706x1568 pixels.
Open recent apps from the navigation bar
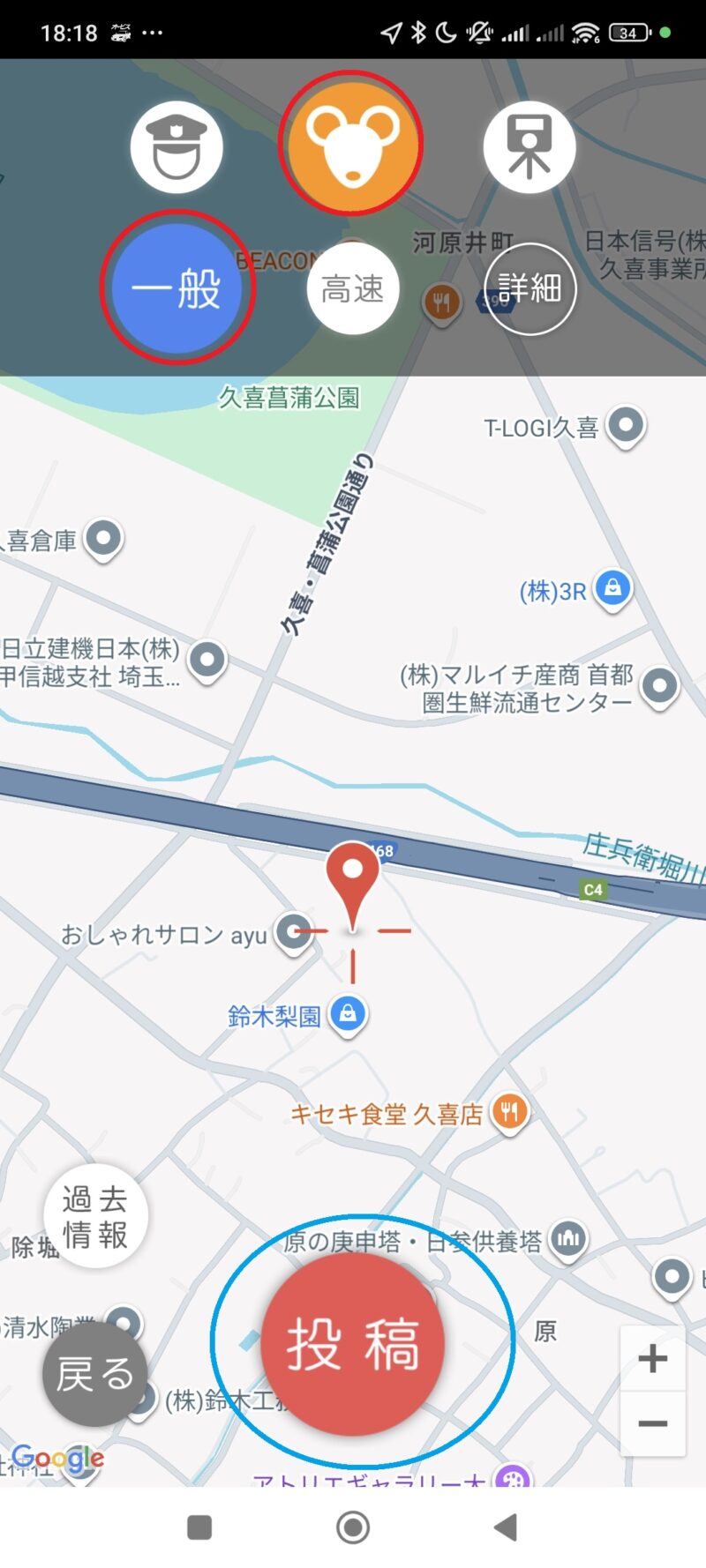click(x=199, y=1527)
